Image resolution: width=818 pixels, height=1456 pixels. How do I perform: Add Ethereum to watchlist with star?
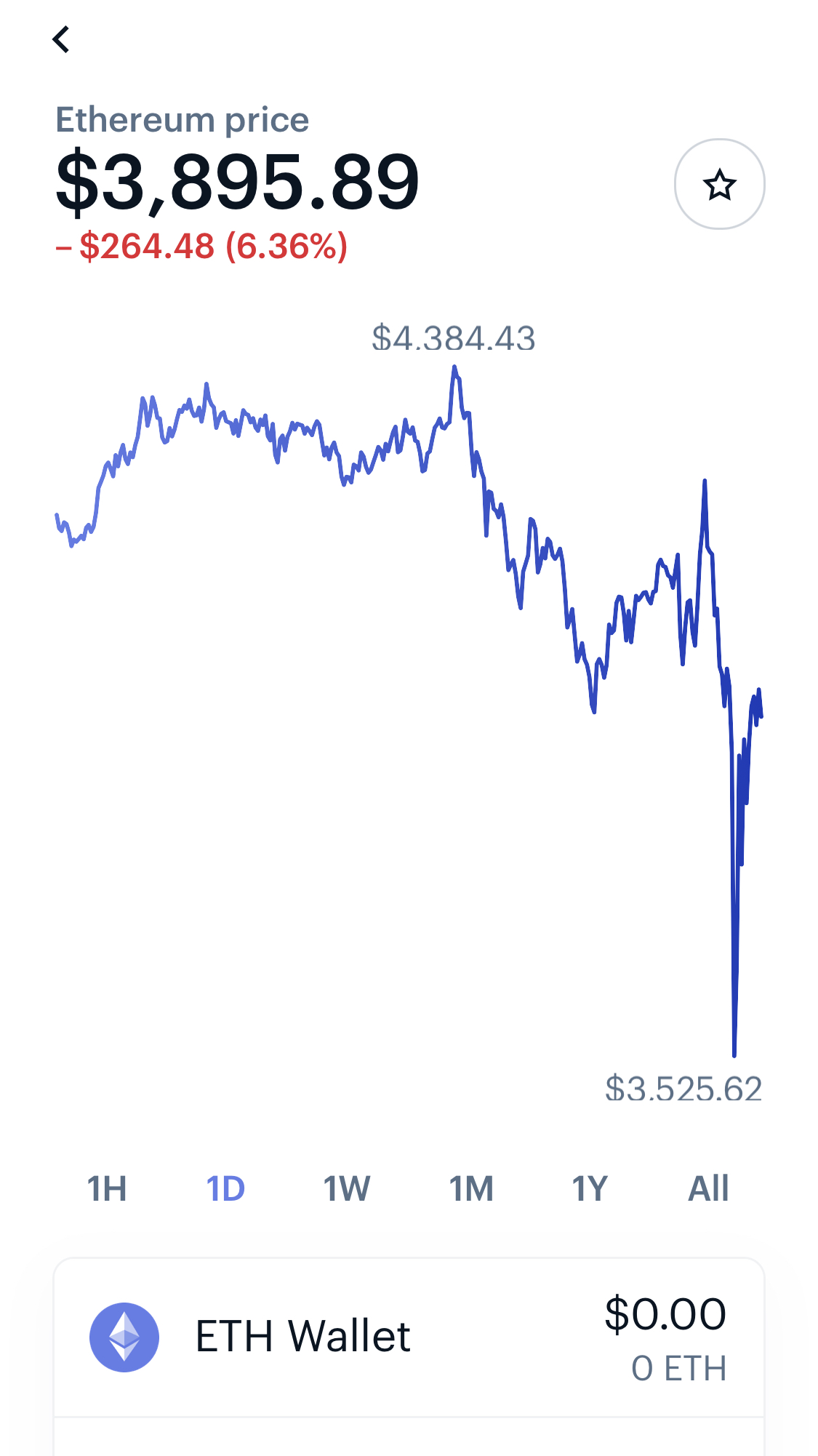(719, 184)
